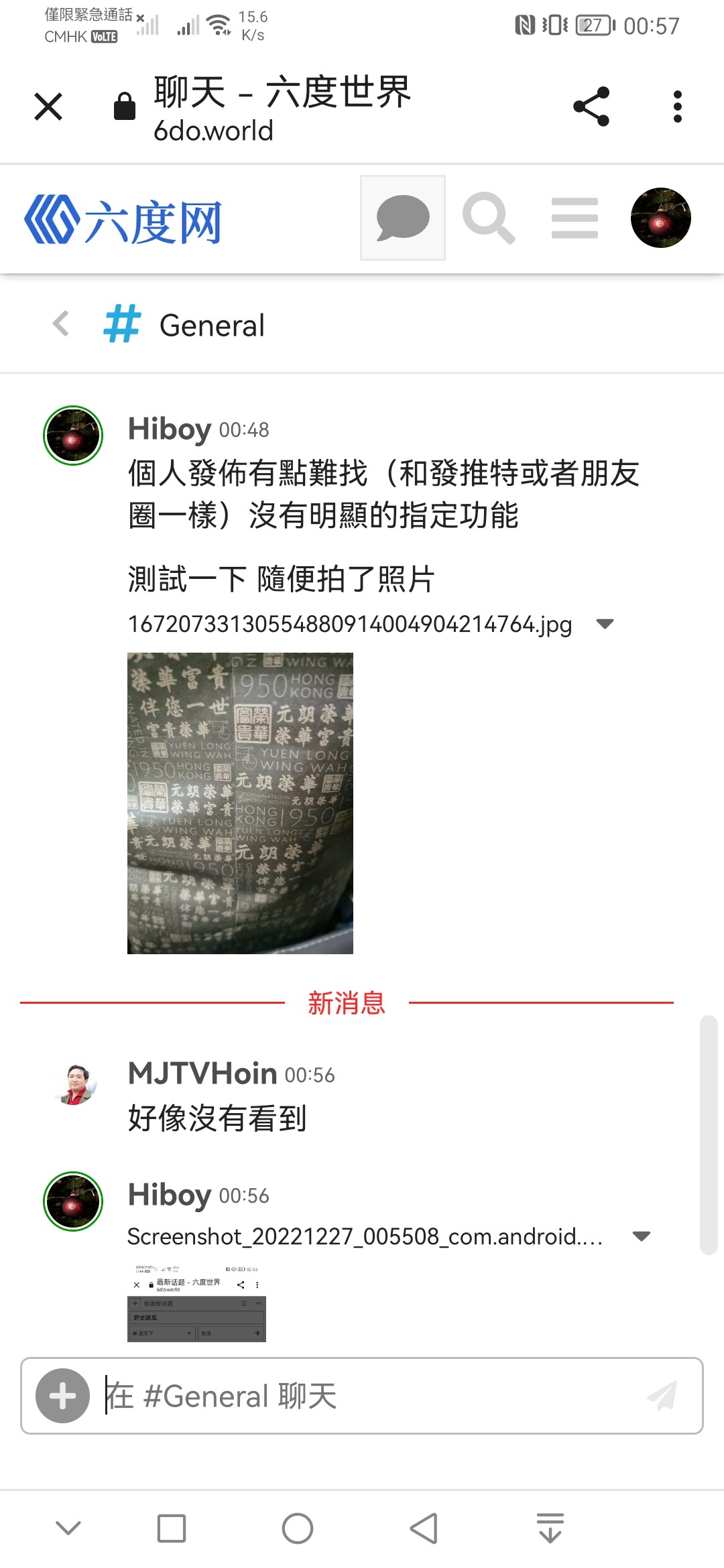Go back from the General channel
This screenshot has height=1568, width=724.
tap(61, 324)
